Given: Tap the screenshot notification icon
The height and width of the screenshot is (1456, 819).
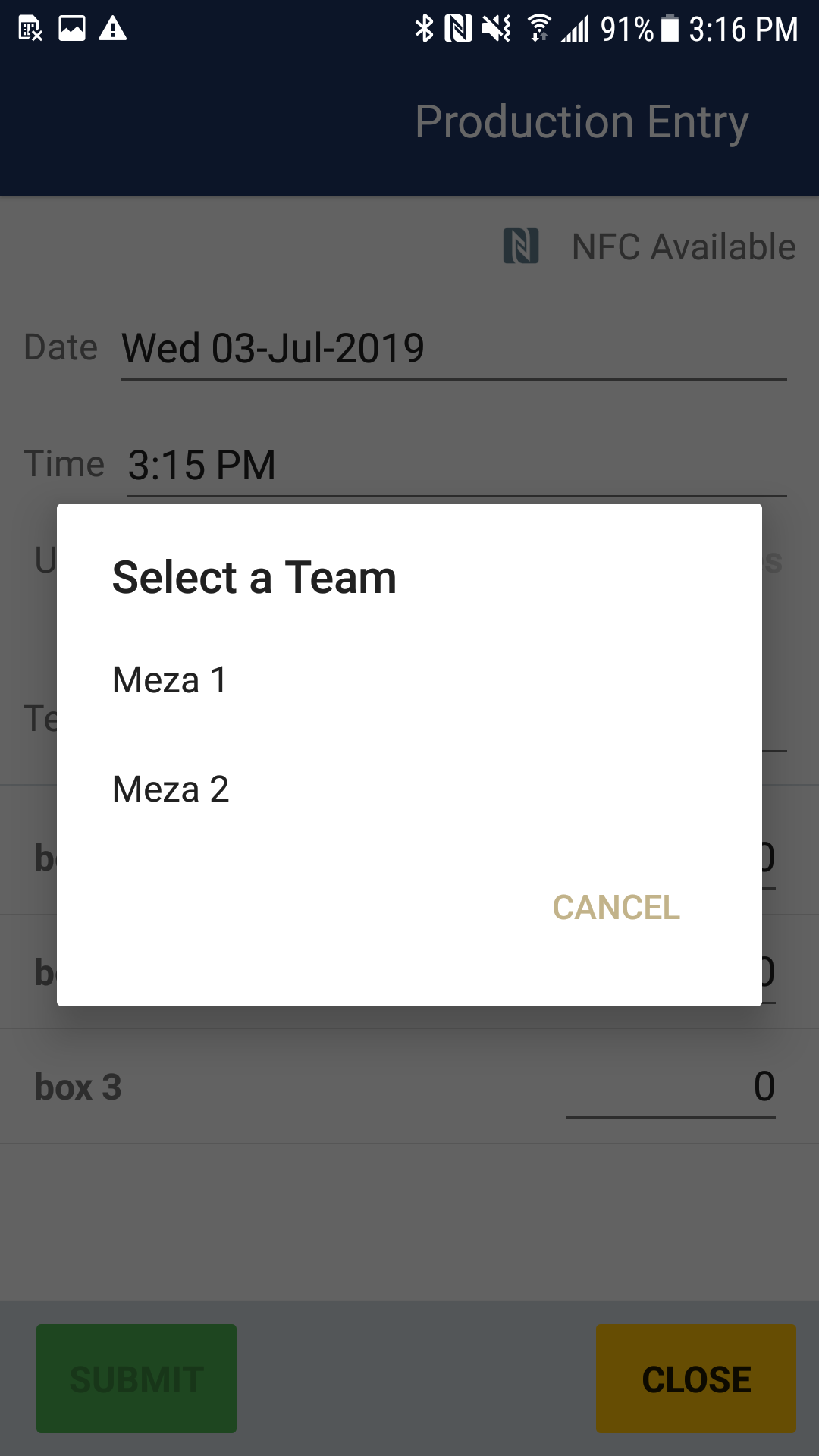Looking at the screenshot, I should [71, 29].
